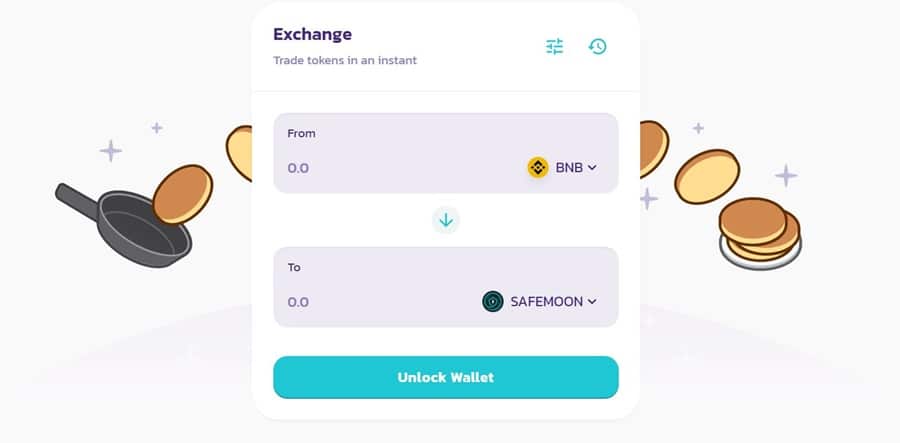The image size is (900, 443).
Task: Open the SAFEMOON token selector
Action: (539, 302)
